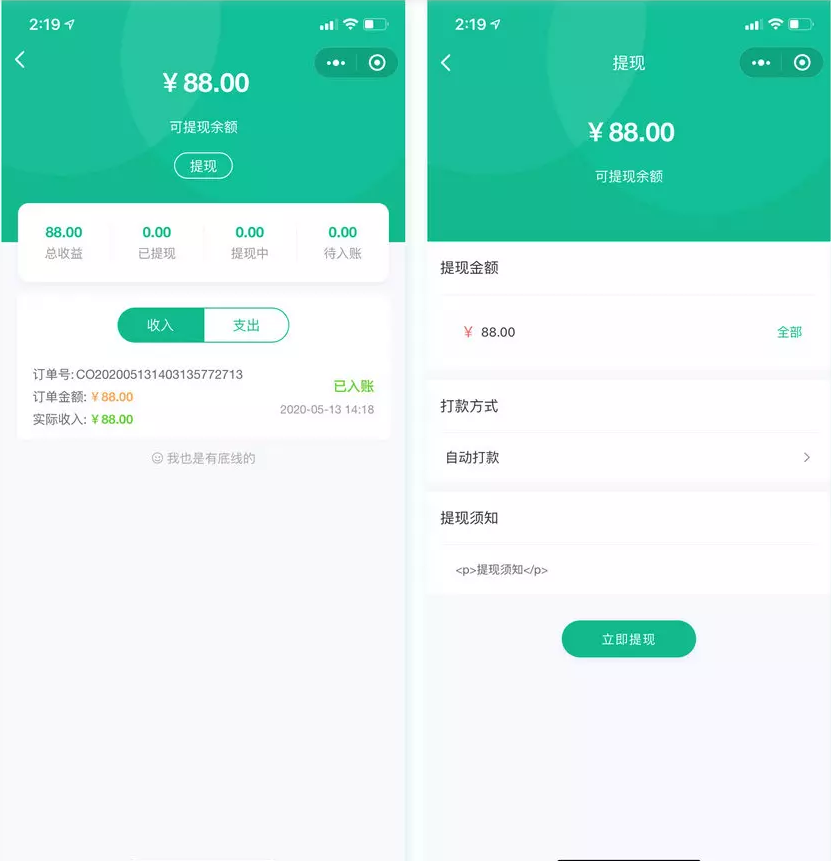This screenshot has width=831, height=861.
Task: Close the mini program from the 提现 page
Action: coord(802,63)
